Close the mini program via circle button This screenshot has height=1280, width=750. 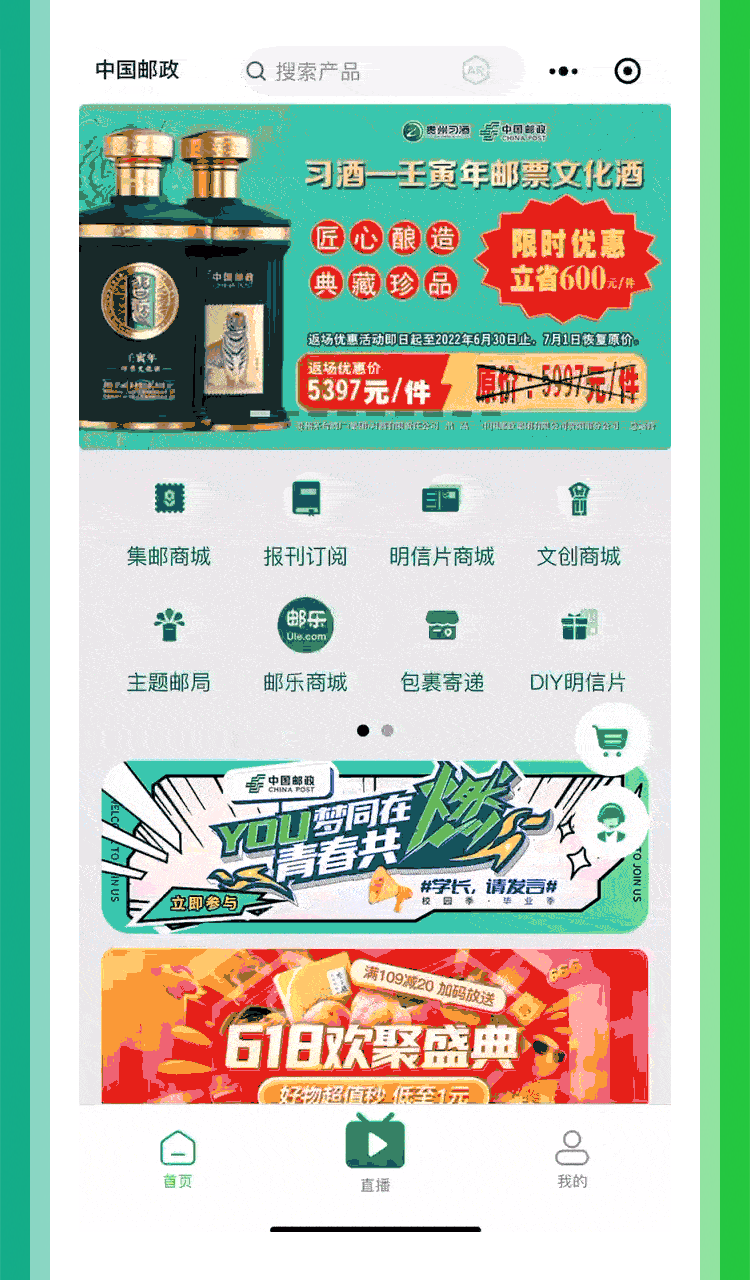click(627, 71)
